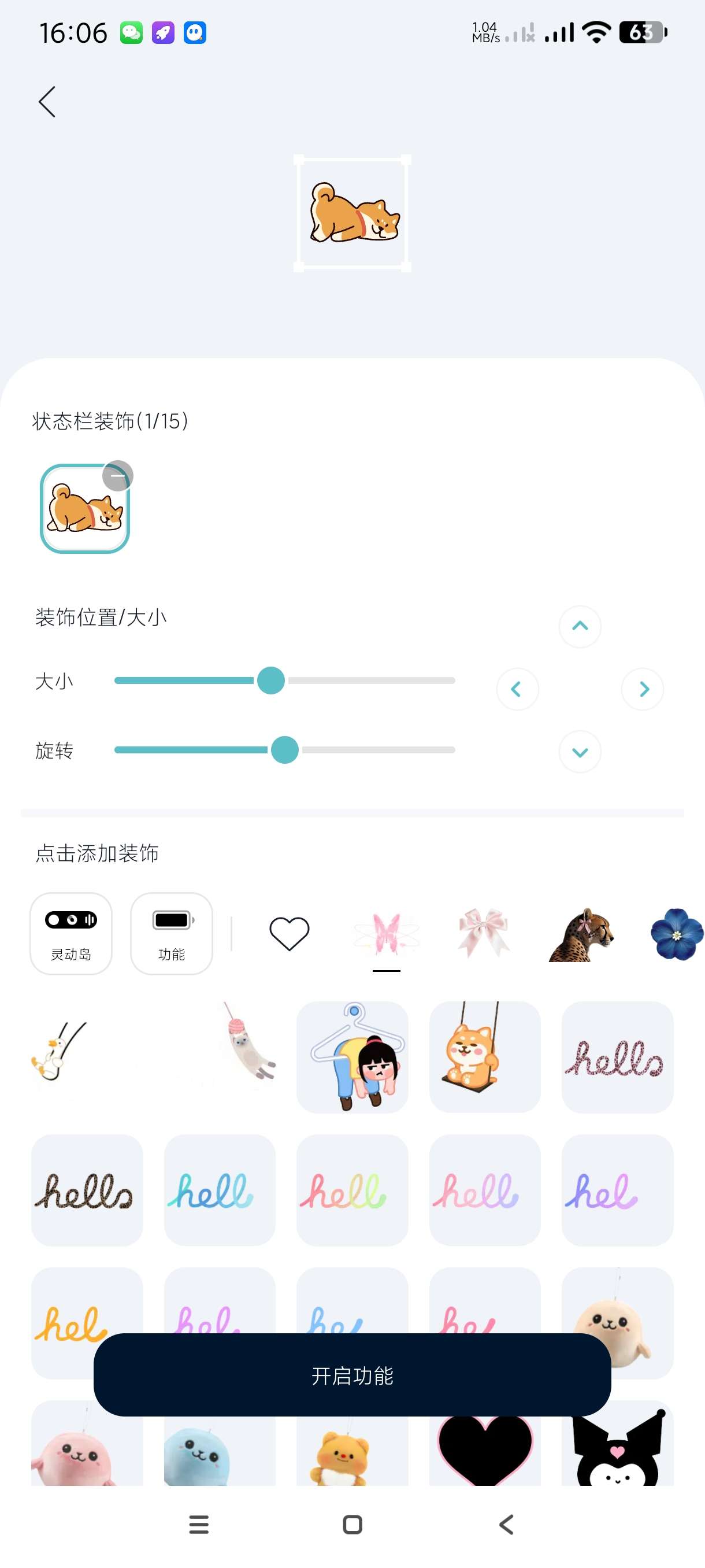Move the decoration down with the down arrow
The width and height of the screenshot is (705, 1568).
click(580, 752)
